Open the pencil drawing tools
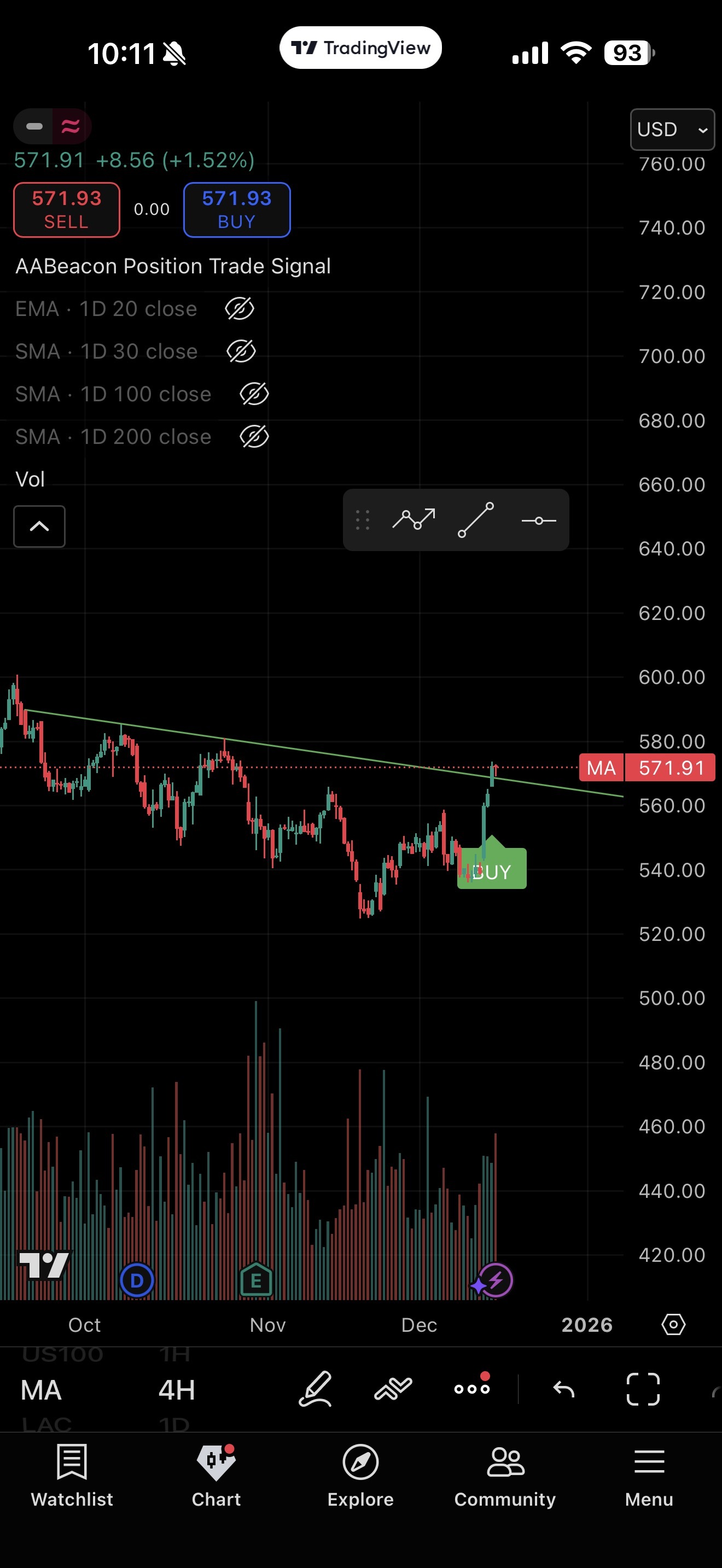The width and height of the screenshot is (722, 1568). click(316, 1389)
